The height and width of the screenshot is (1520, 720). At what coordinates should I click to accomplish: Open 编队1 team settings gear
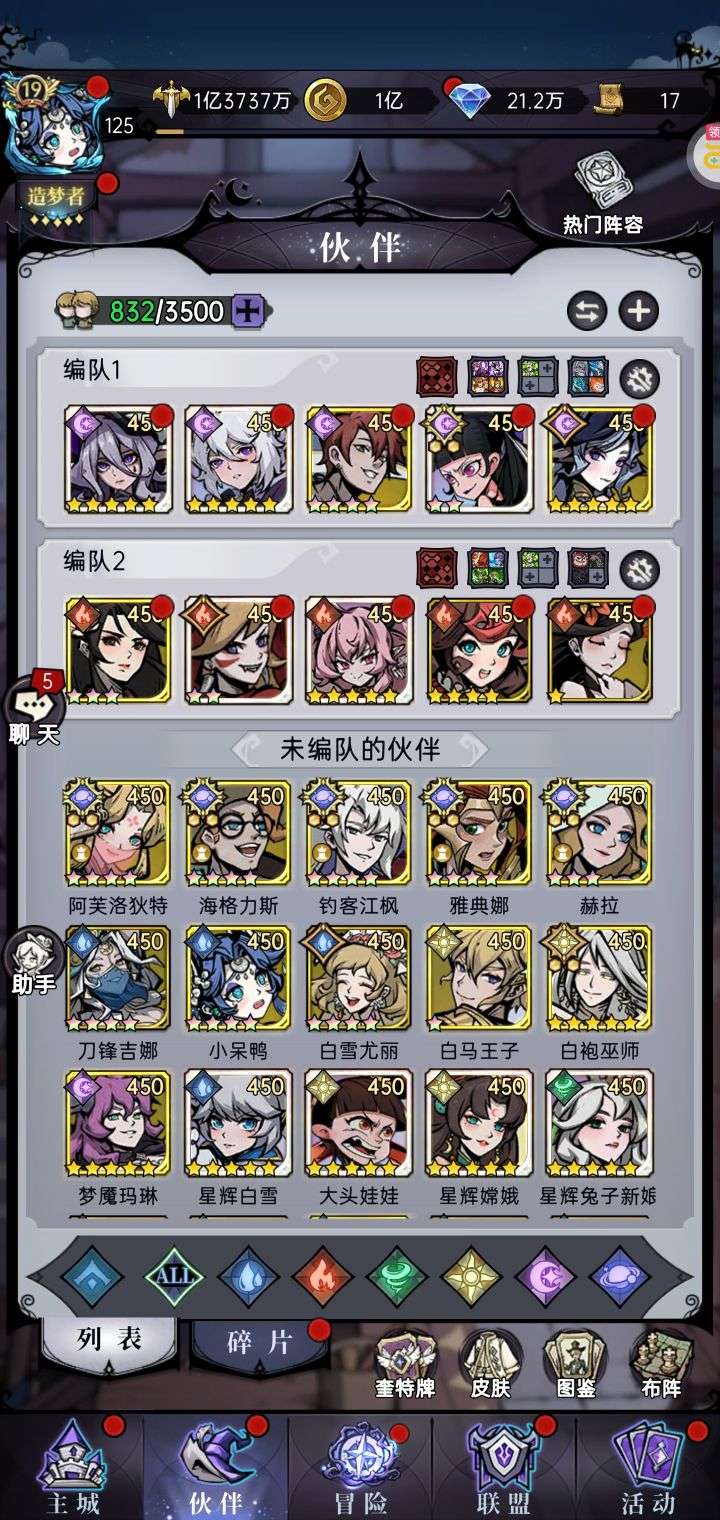click(639, 378)
